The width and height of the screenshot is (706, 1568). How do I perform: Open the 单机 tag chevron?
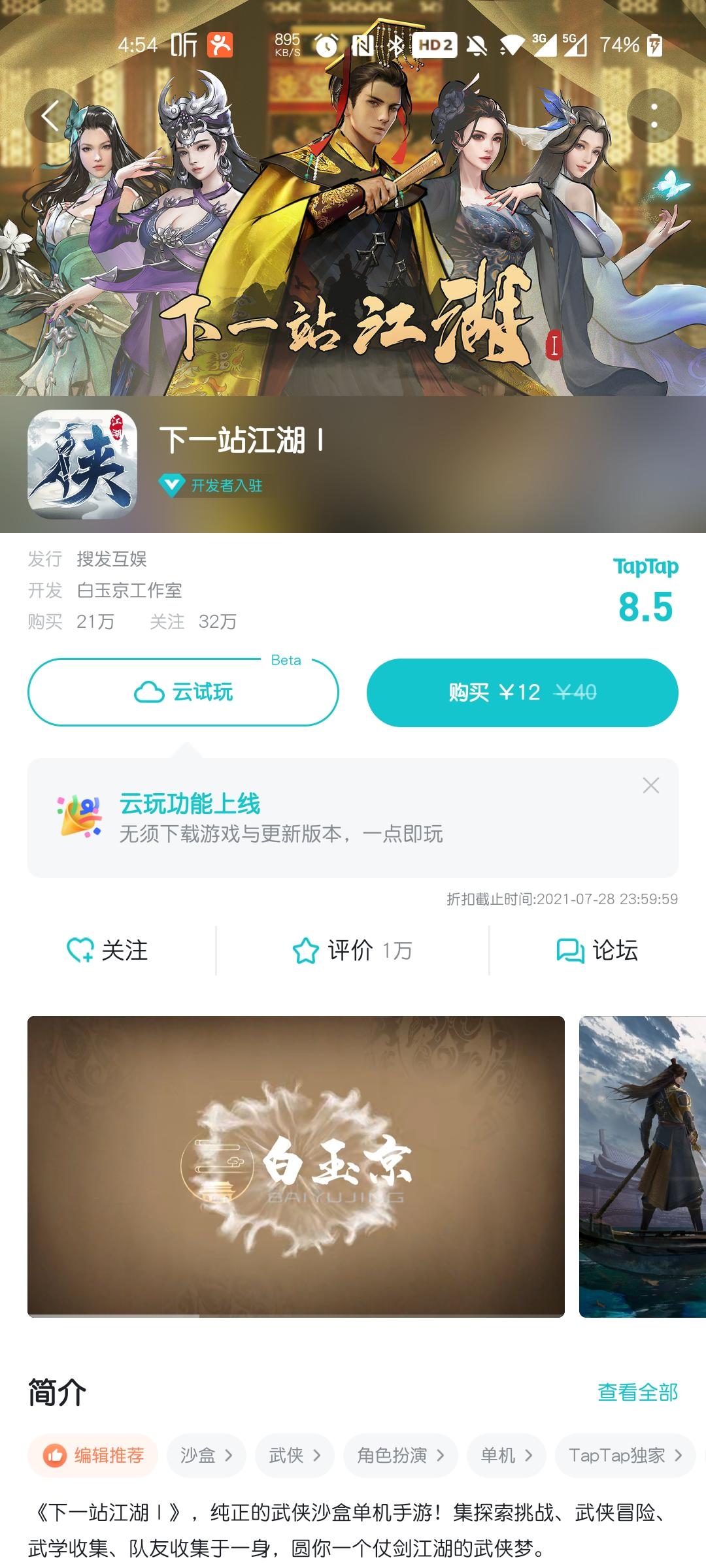click(x=527, y=1456)
